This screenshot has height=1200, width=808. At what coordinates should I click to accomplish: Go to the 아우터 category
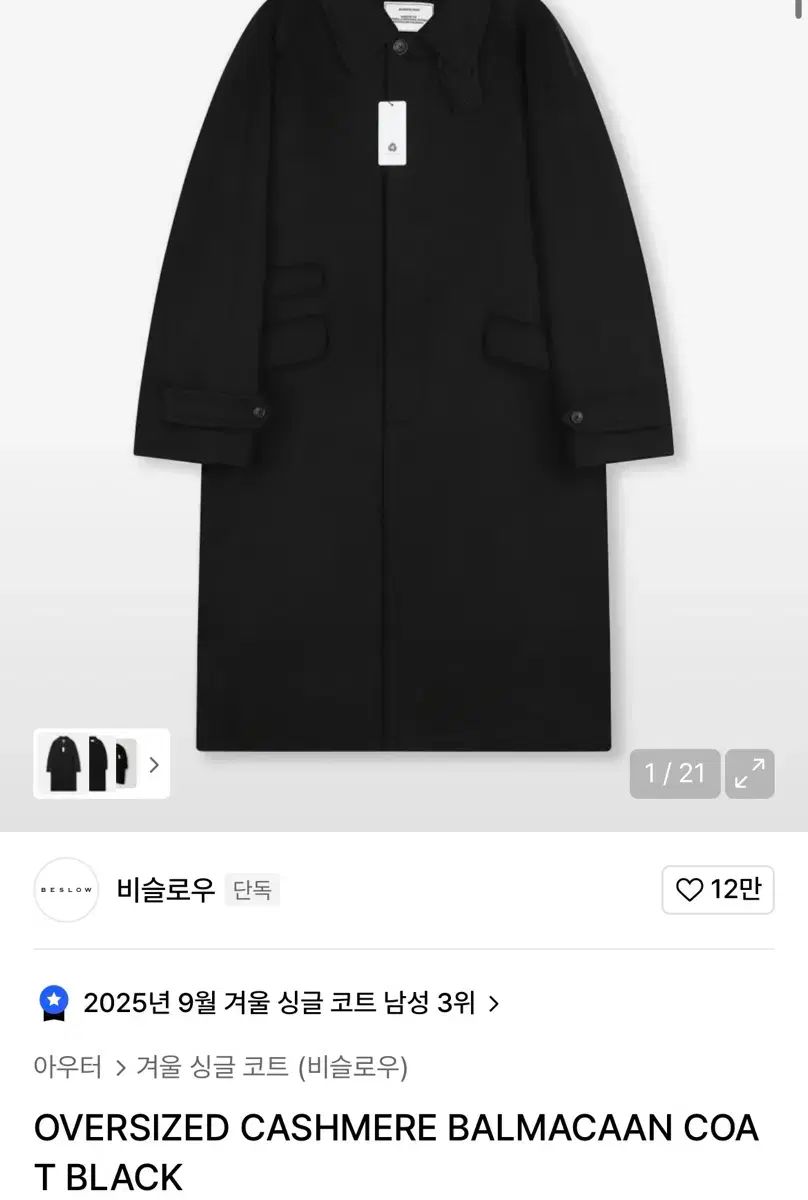[68, 1067]
